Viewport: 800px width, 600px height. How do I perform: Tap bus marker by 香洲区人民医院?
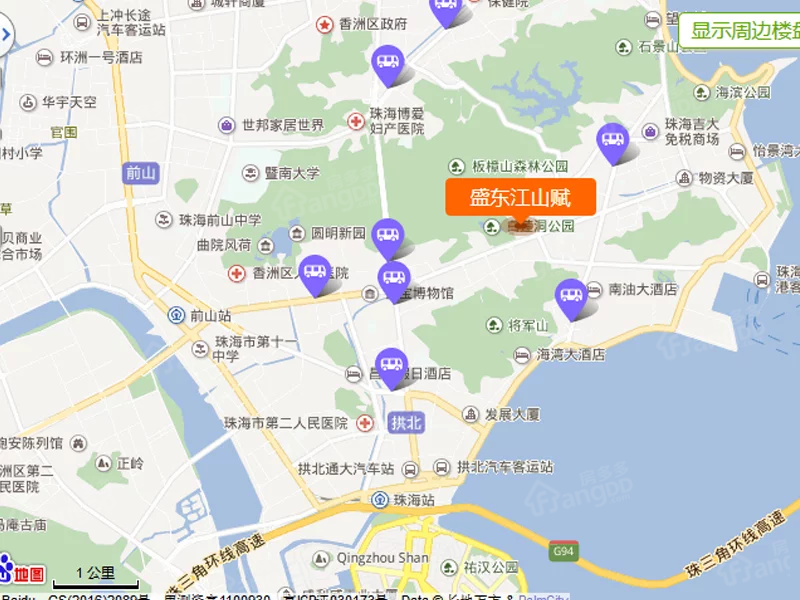(316, 272)
